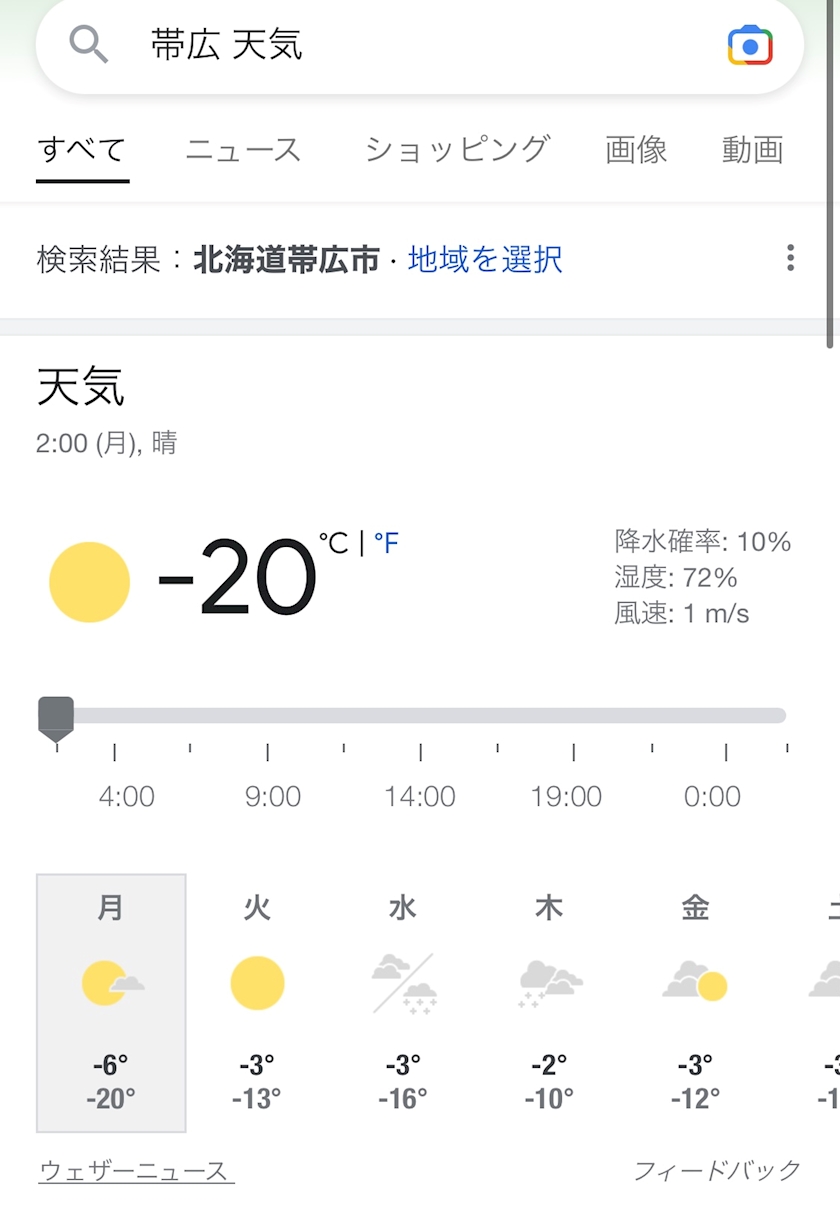Tap the magnifying glass search icon
Image resolution: width=840 pixels, height=1228 pixels.
coord(89,45)
